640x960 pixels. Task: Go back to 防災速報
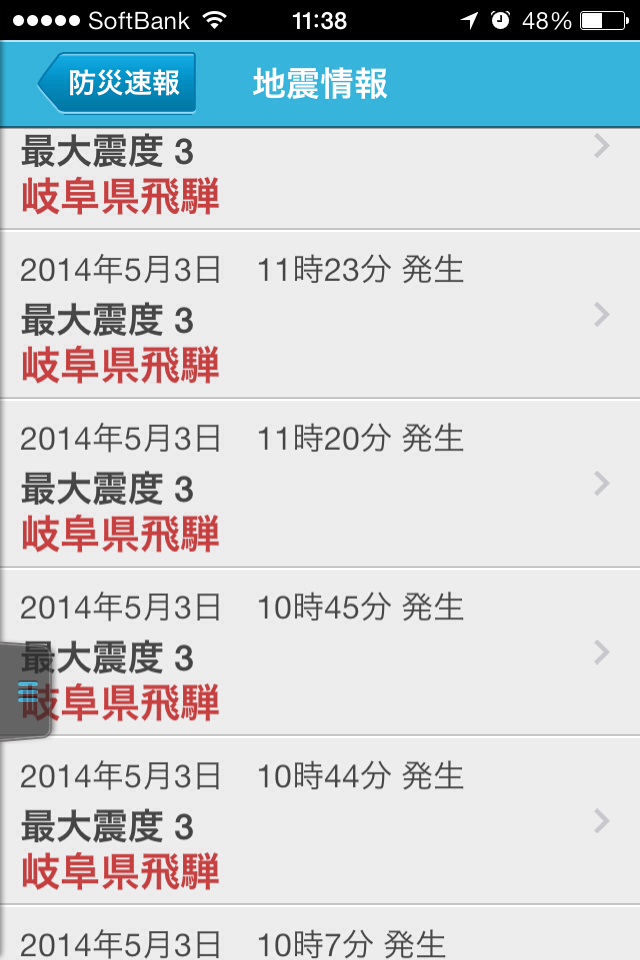[x=117, y=83]
